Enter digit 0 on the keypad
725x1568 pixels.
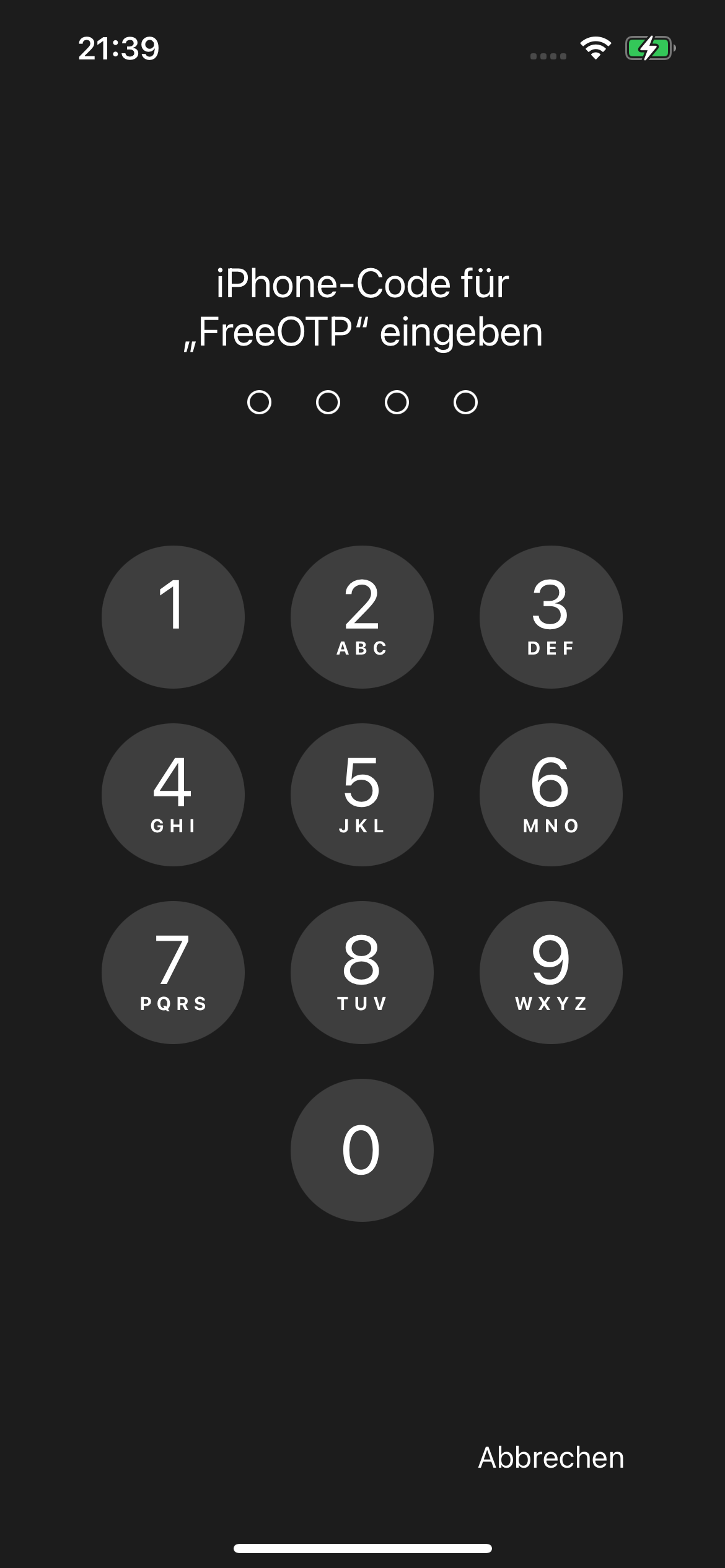tap(362, 1150)
